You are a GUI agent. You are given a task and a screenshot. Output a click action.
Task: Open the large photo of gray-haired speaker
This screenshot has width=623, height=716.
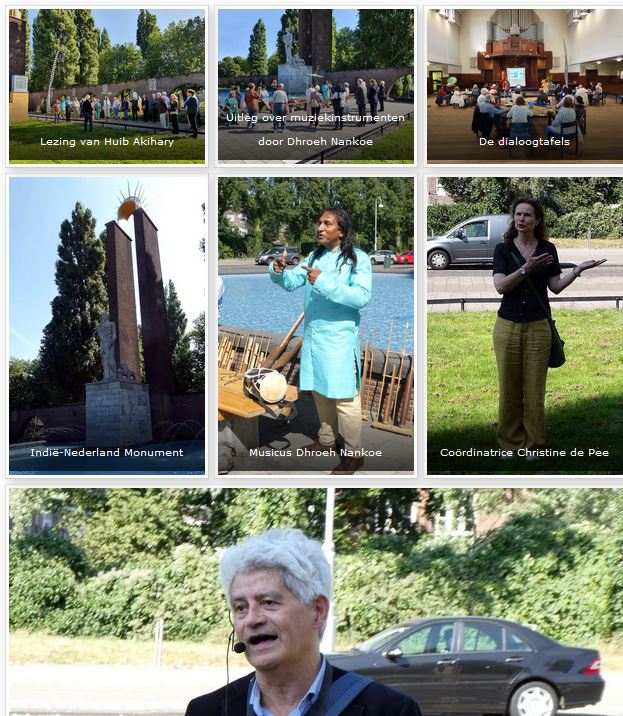tap(315, 602)
